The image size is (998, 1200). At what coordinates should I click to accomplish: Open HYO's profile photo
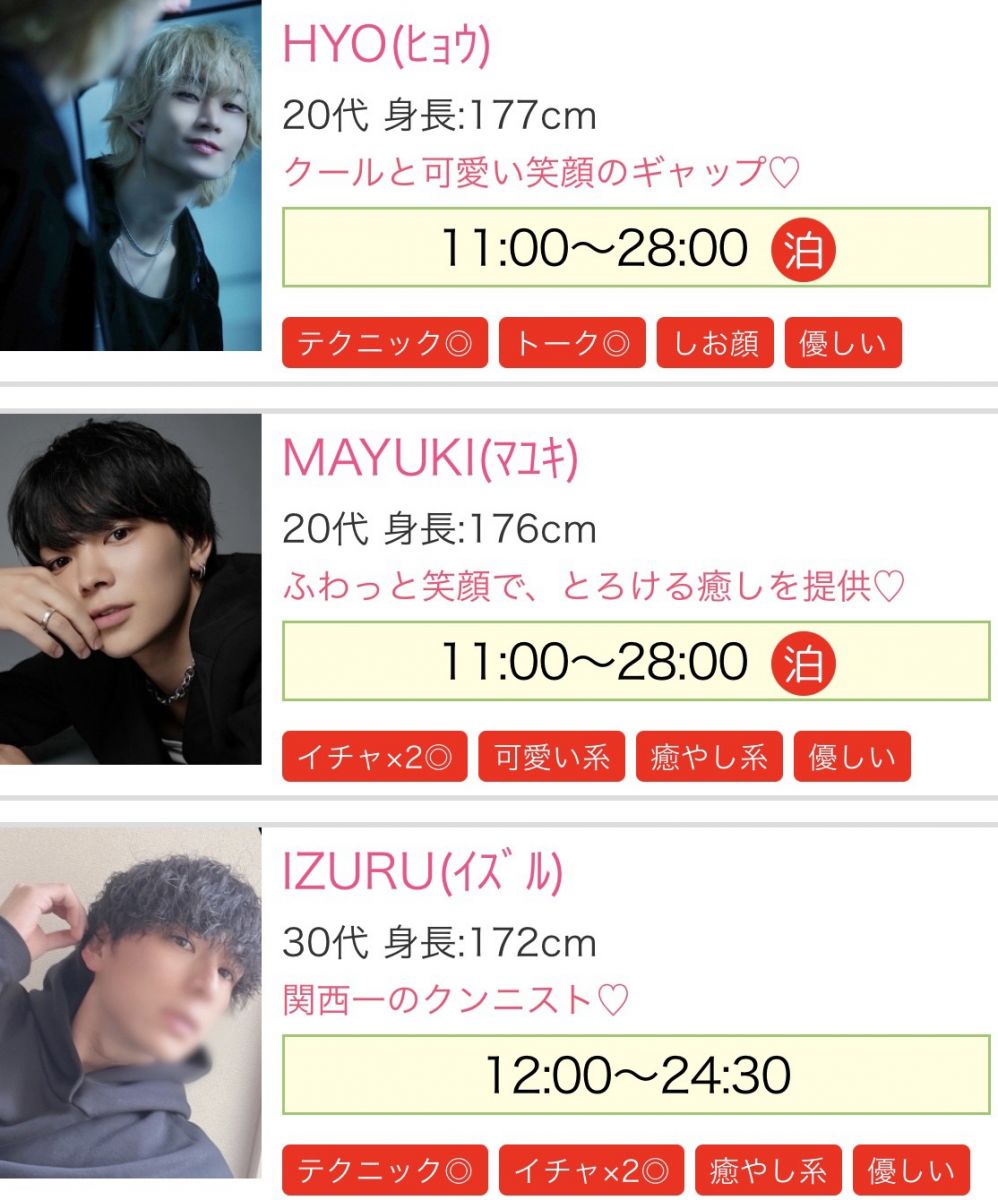coord(130,175)
